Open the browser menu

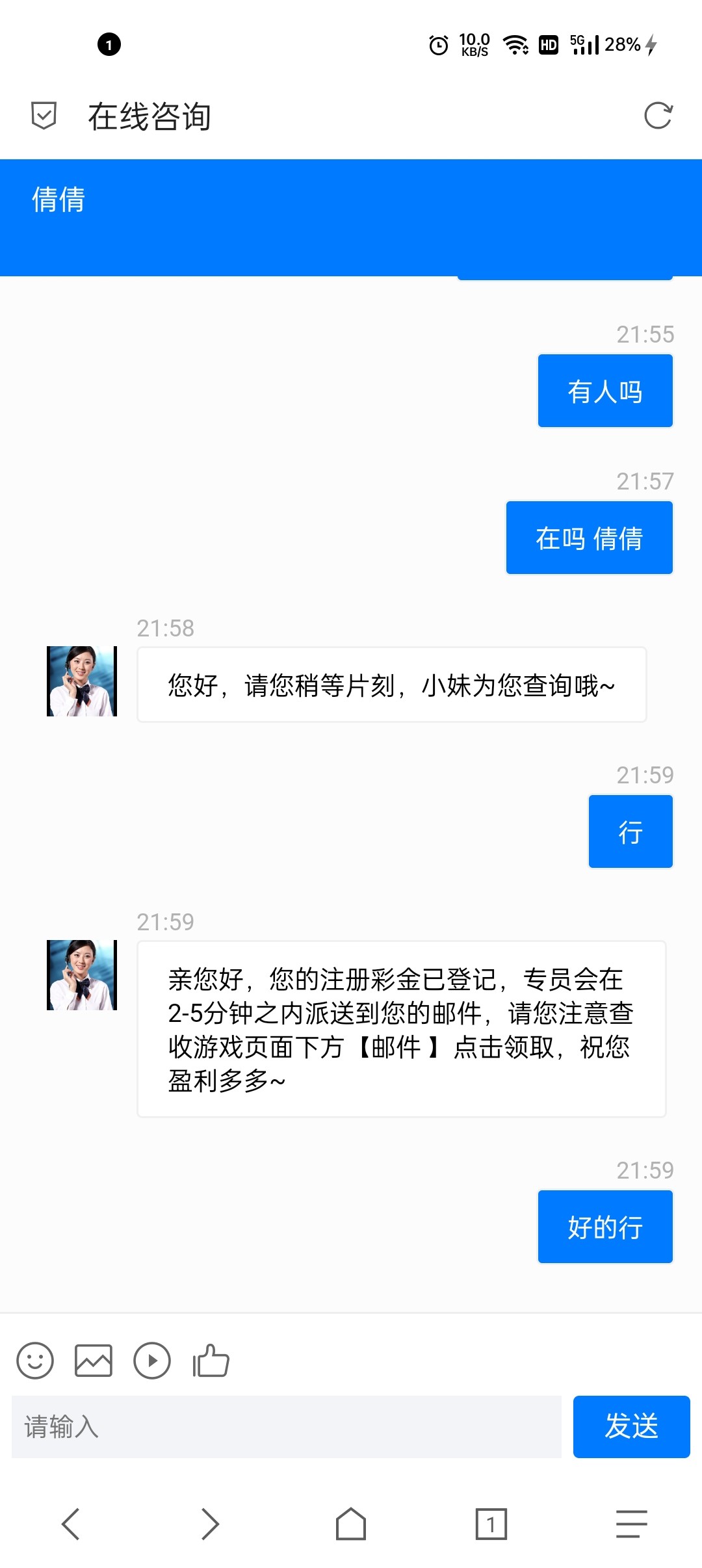631,1524
